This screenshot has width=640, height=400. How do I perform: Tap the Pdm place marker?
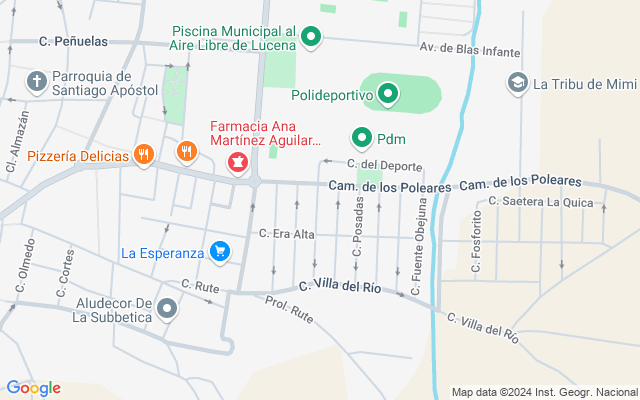click(x=361, y=138)
